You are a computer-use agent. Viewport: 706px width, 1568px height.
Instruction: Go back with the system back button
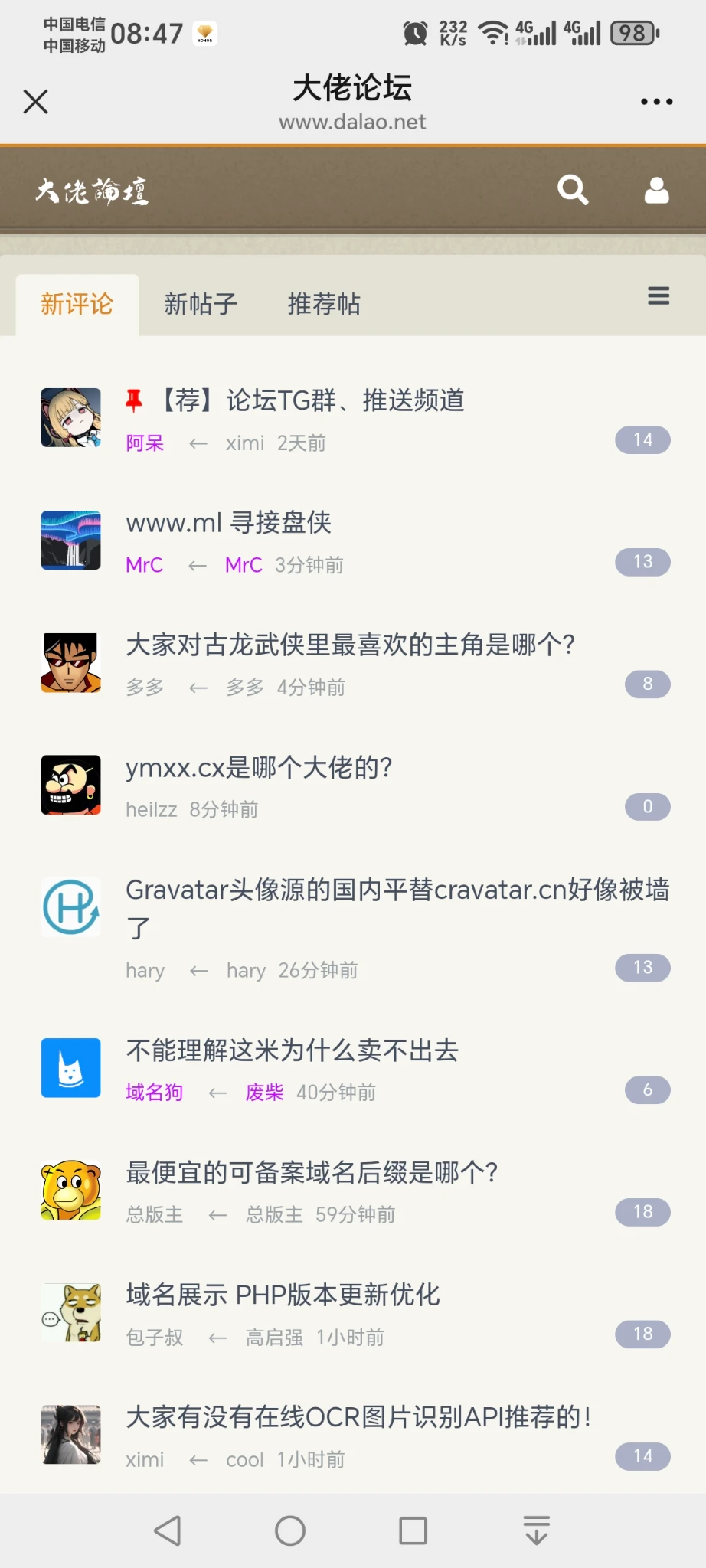coord(168,1531)
